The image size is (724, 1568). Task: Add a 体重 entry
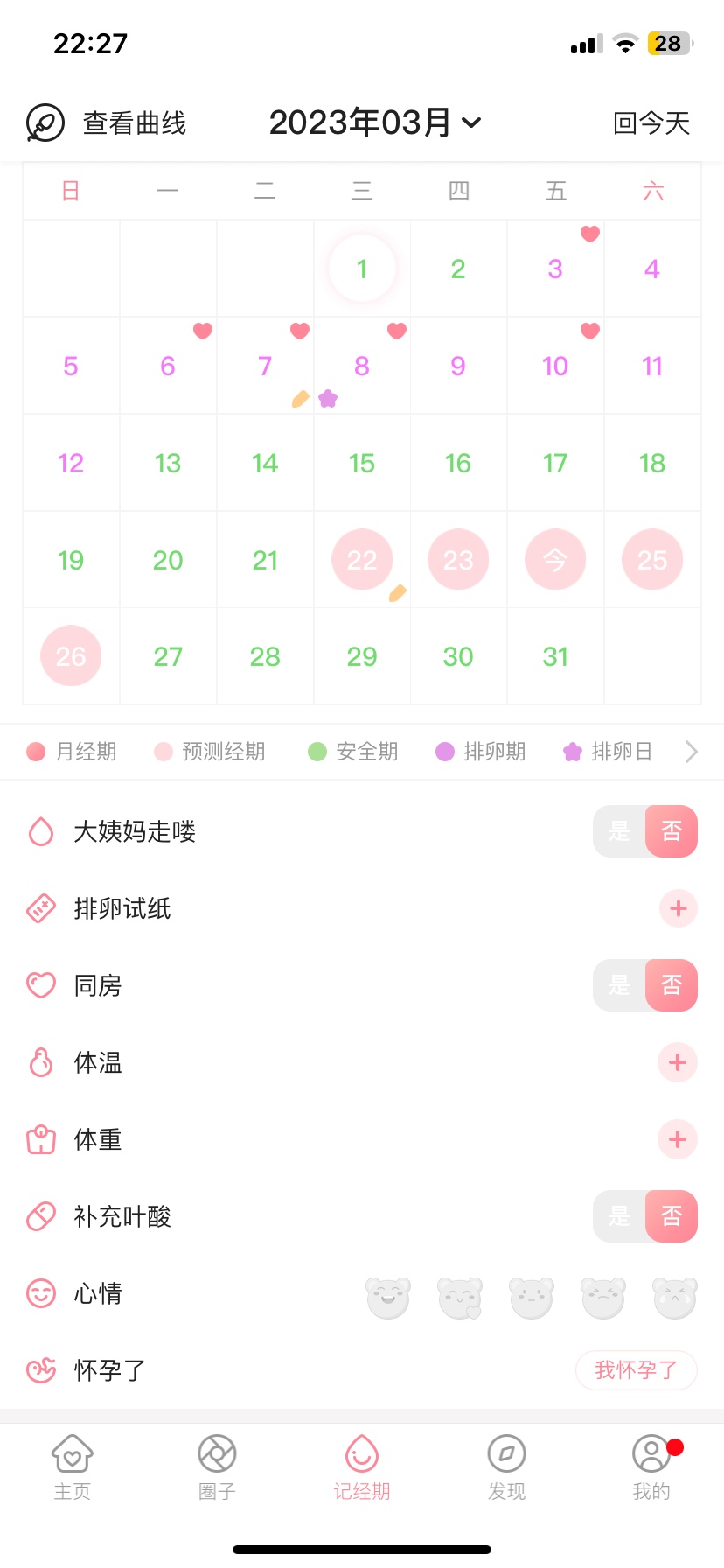678,1139
